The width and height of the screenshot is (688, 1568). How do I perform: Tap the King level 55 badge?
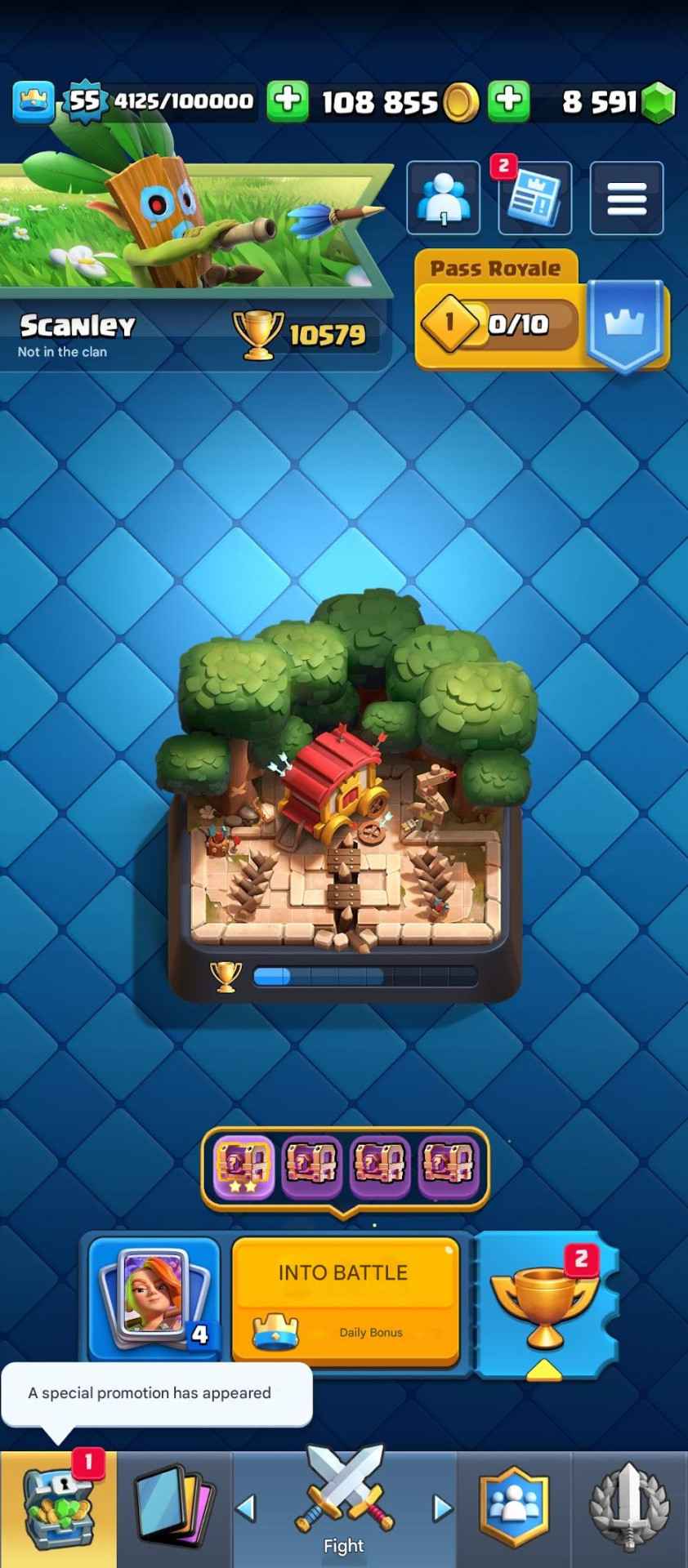point(84,100)
